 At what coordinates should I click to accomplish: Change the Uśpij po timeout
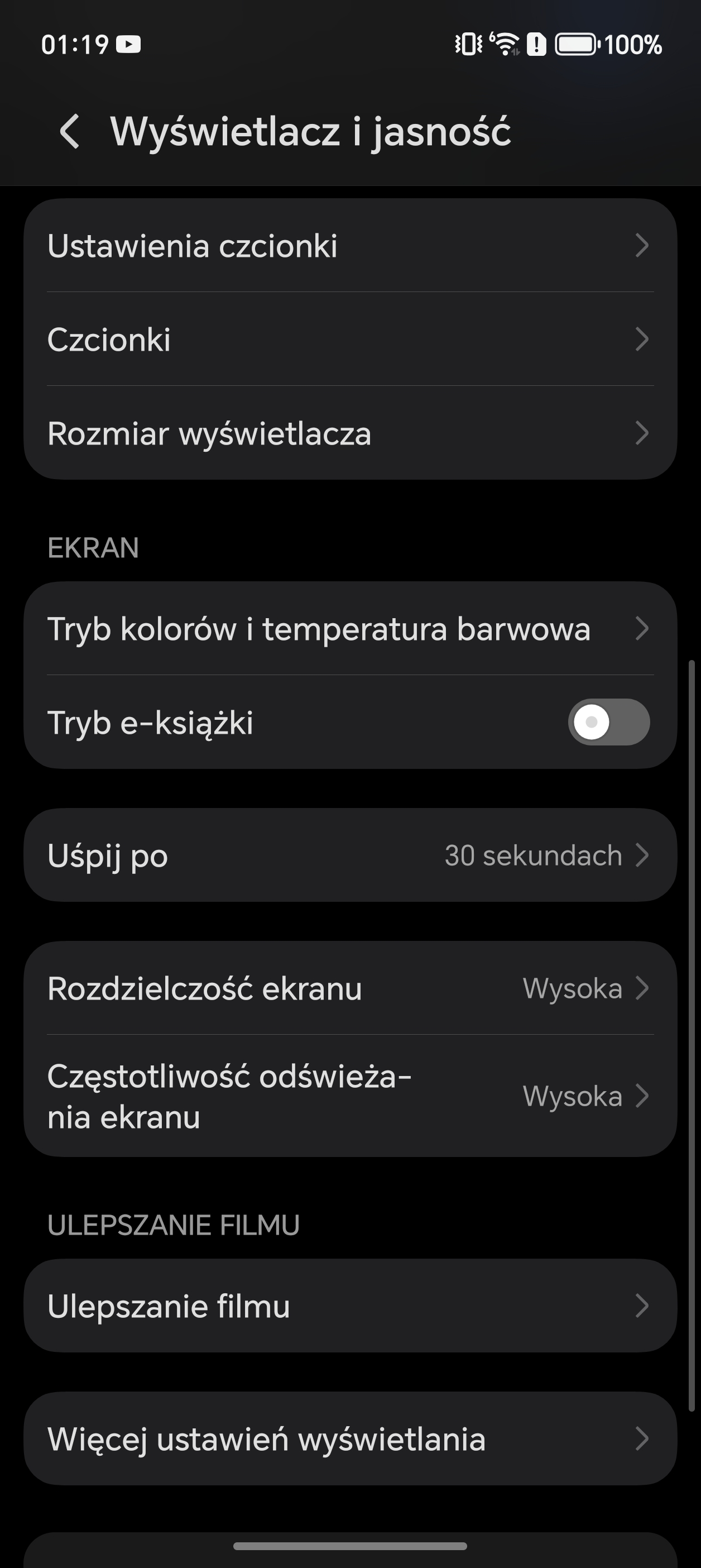coord(350,855)
